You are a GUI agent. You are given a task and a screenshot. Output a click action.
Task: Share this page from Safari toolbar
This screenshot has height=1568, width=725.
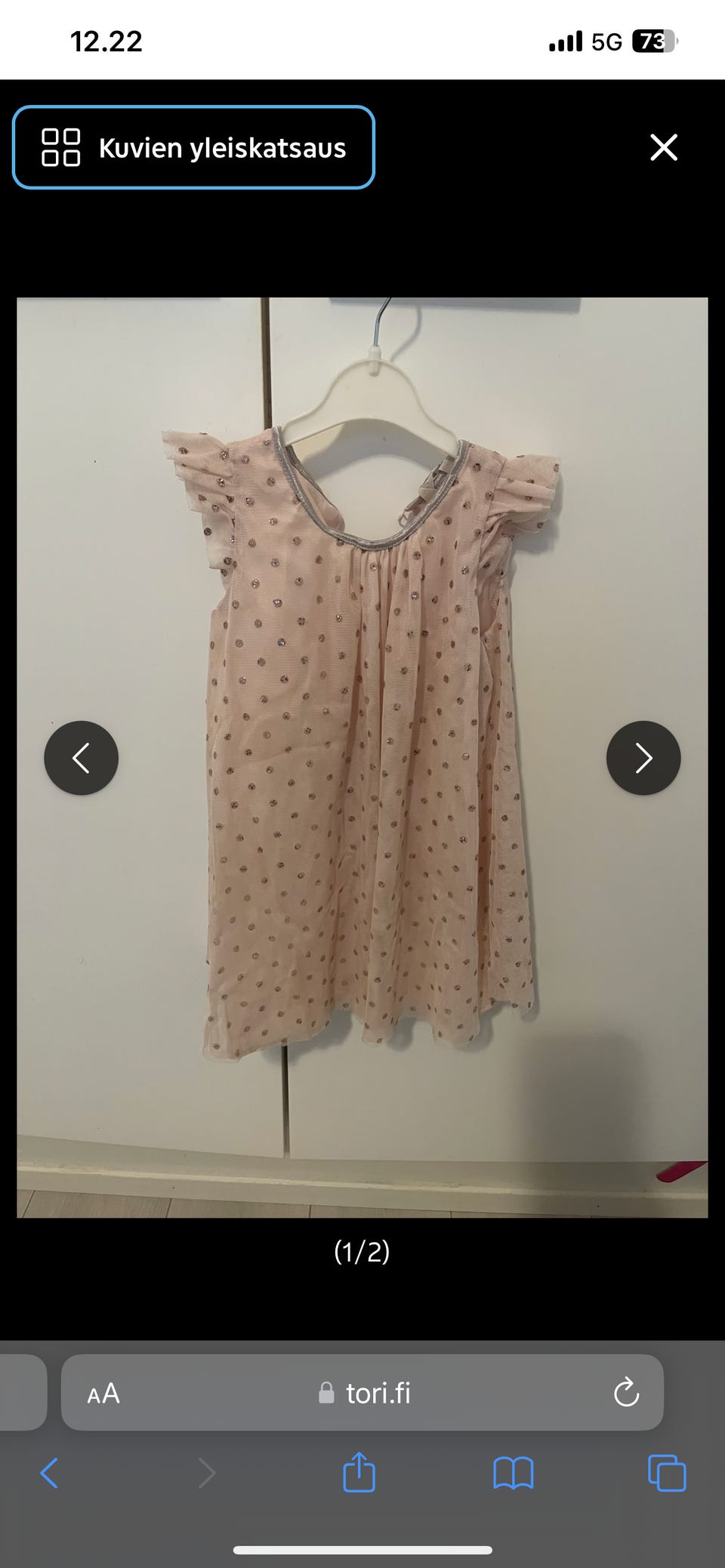tap(359, 1472)
